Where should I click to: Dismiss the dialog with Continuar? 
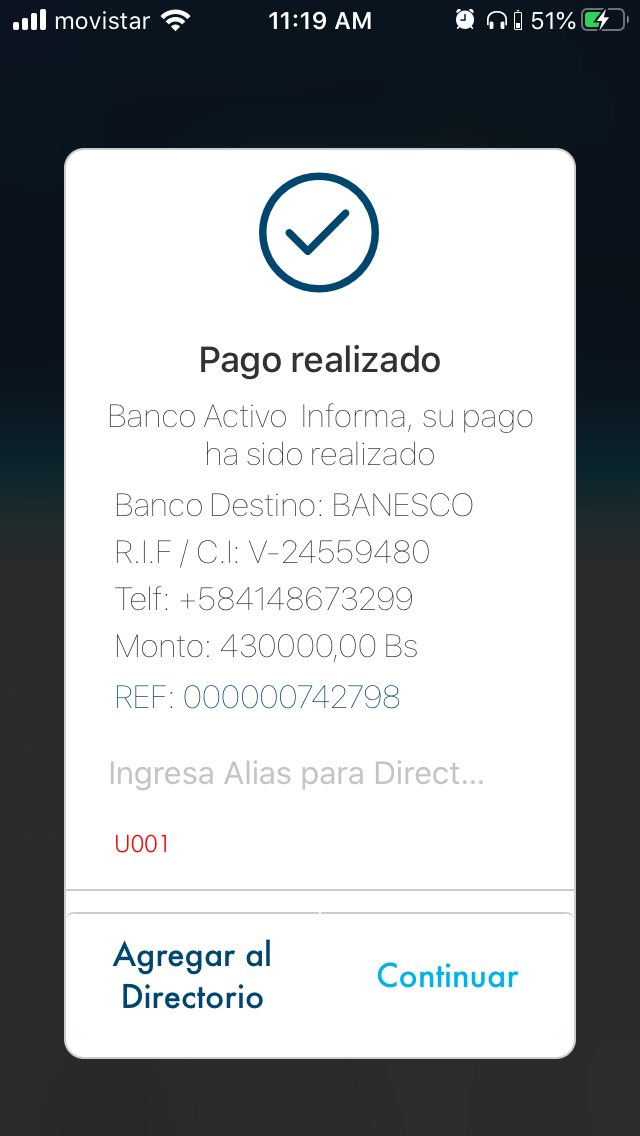coord(447,976)
